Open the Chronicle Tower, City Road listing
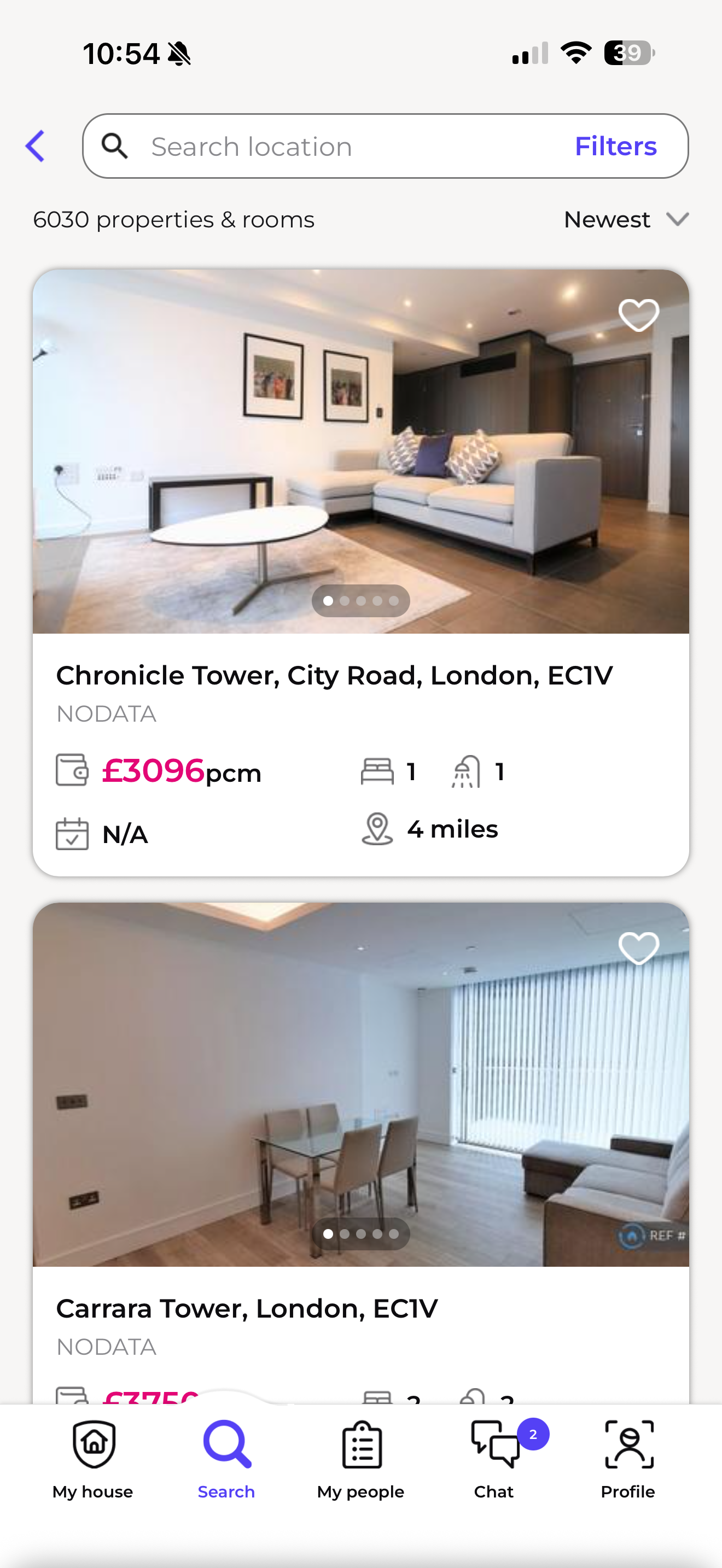Screen dimensions: 722x1568 pos(334,676)
